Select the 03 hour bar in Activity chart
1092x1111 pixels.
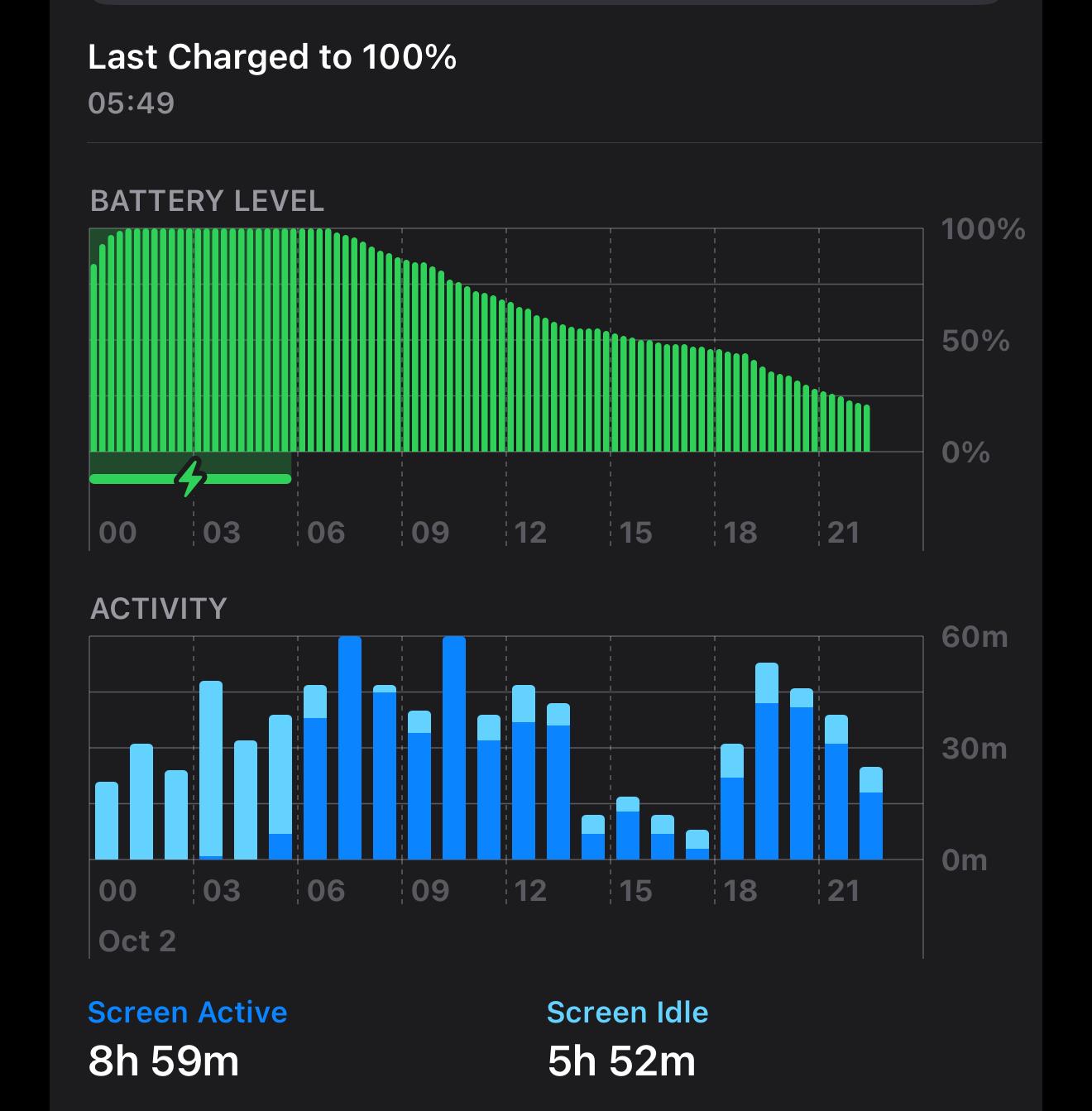pyautogui.click(x=211, y=770)
